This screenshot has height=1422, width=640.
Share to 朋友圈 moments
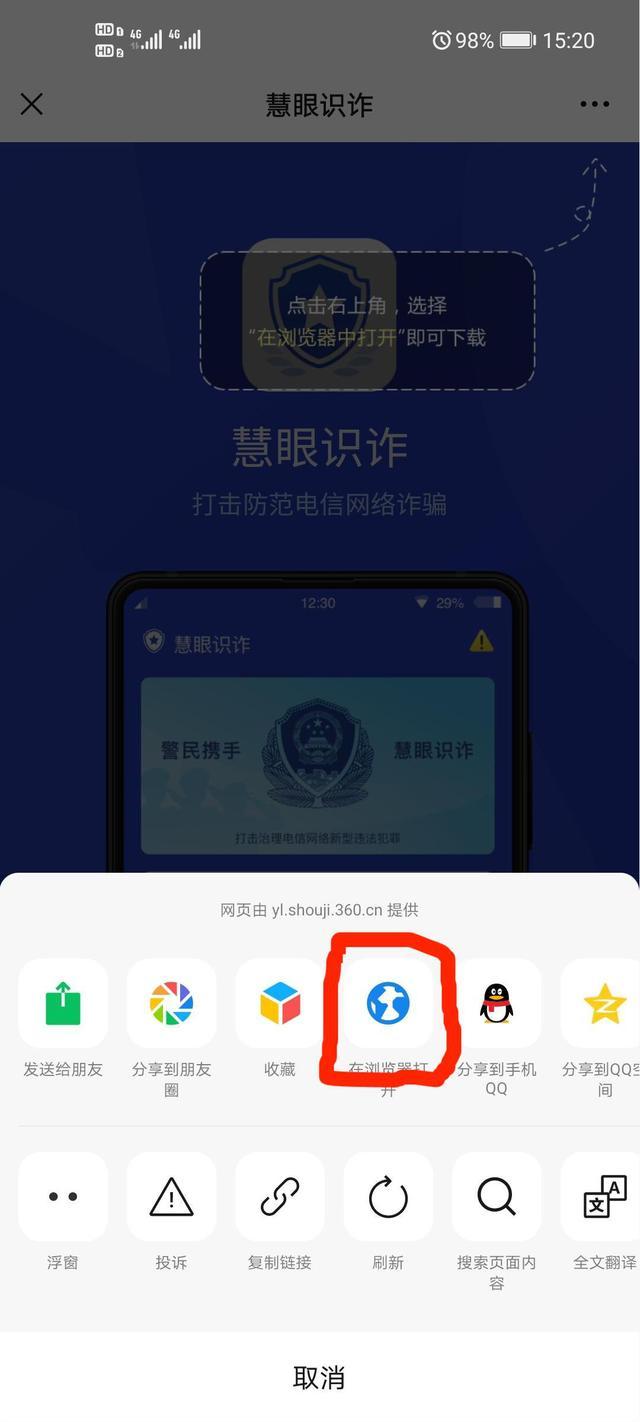(171, 1003)
